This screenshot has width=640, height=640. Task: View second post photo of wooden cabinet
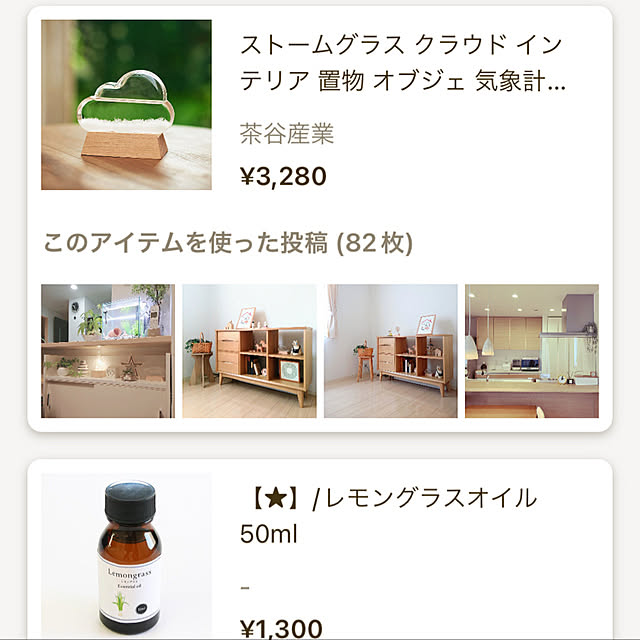tap(248, 351)
